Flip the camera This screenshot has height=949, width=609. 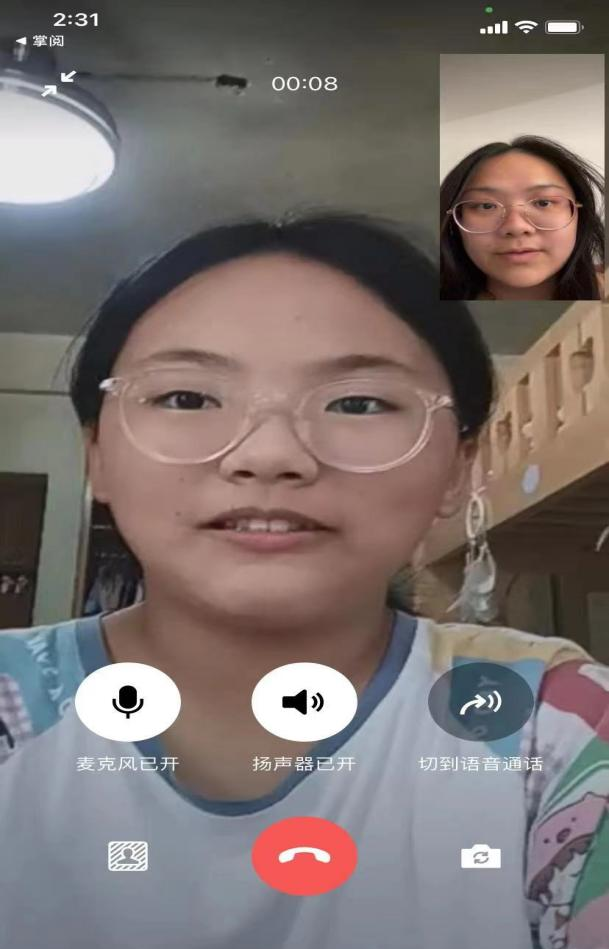pos(480,856)
